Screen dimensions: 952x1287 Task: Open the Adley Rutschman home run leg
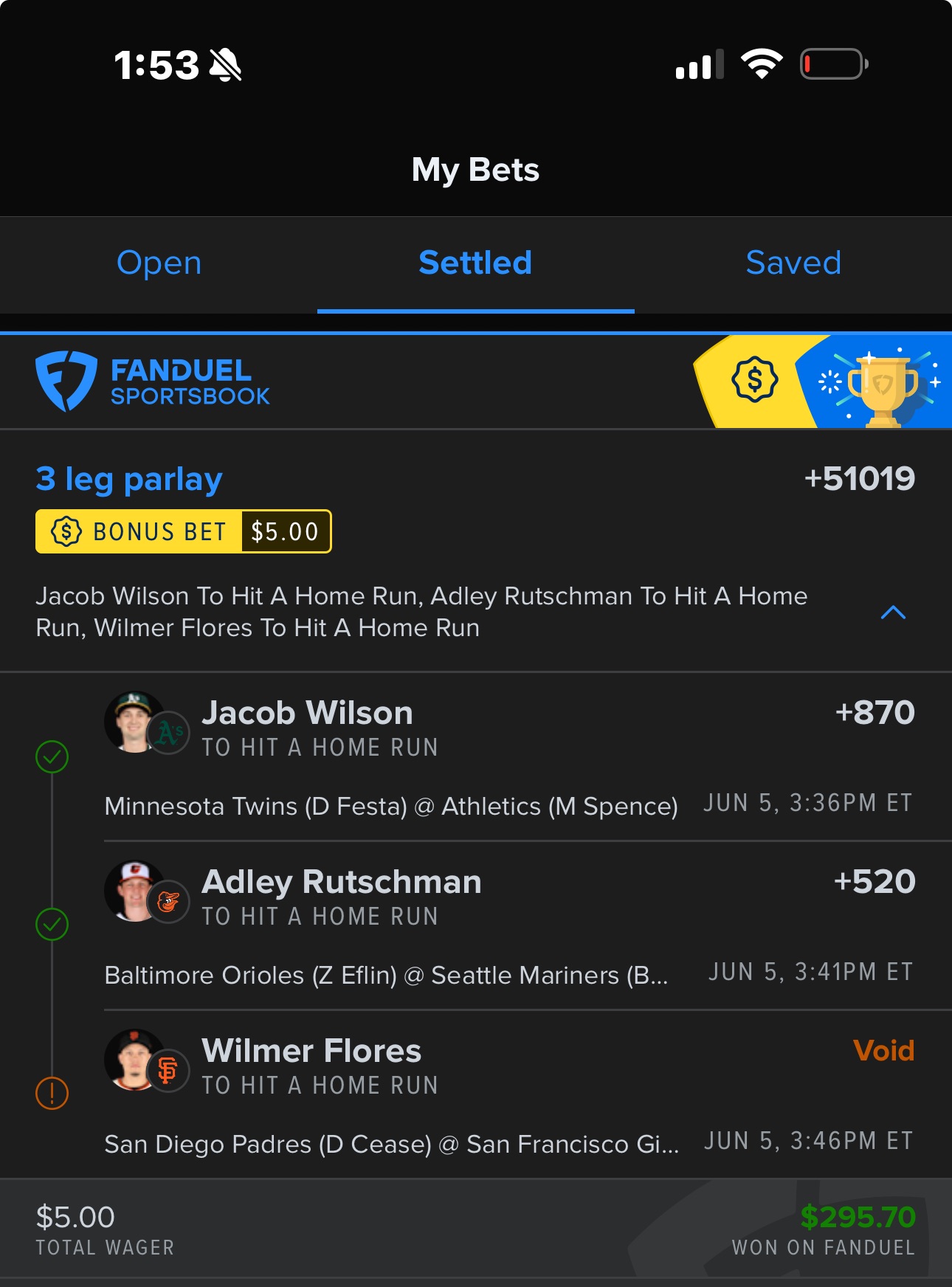point(341,883)
